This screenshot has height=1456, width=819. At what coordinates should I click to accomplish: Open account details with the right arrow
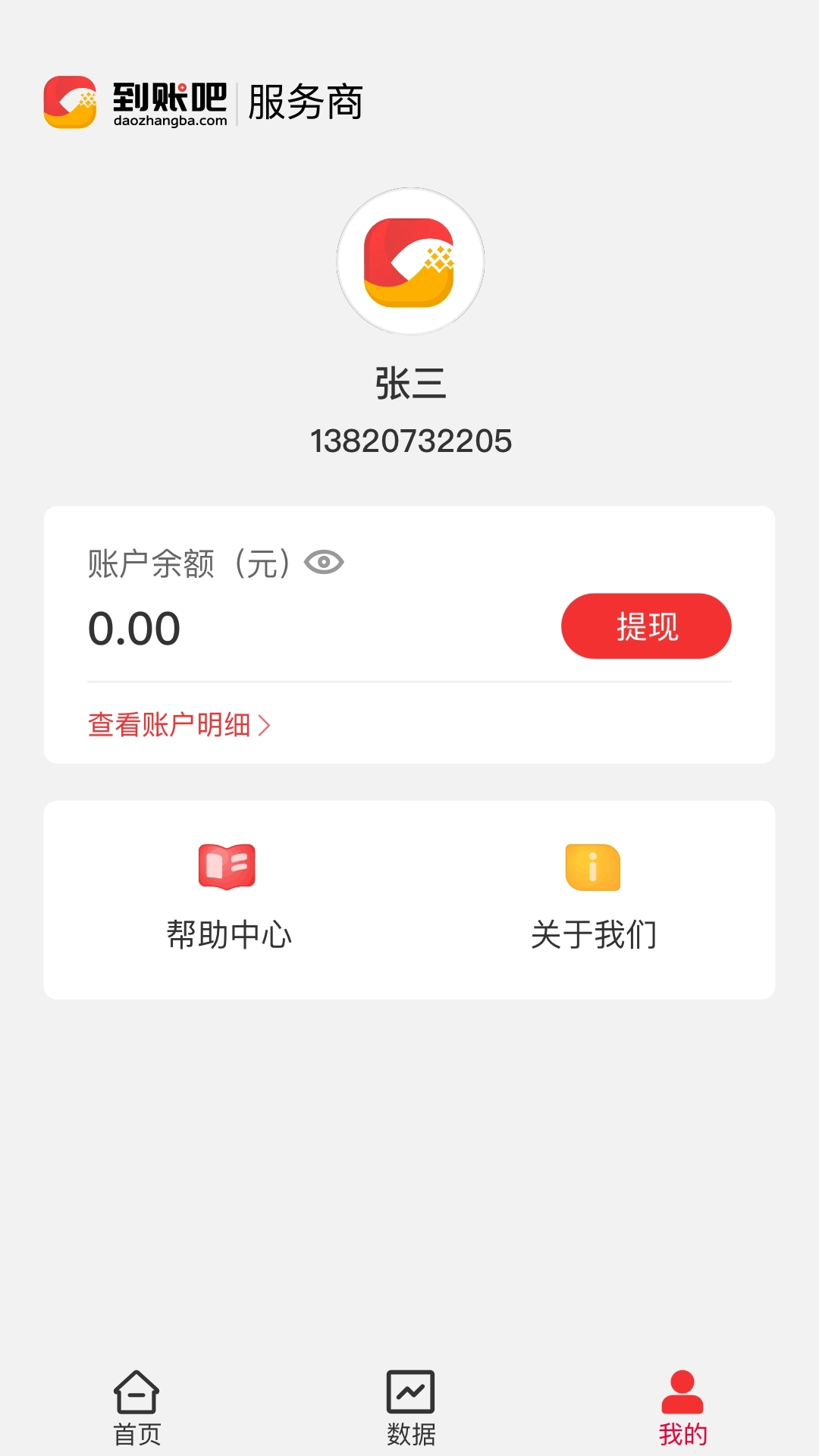tap(267, 726)
